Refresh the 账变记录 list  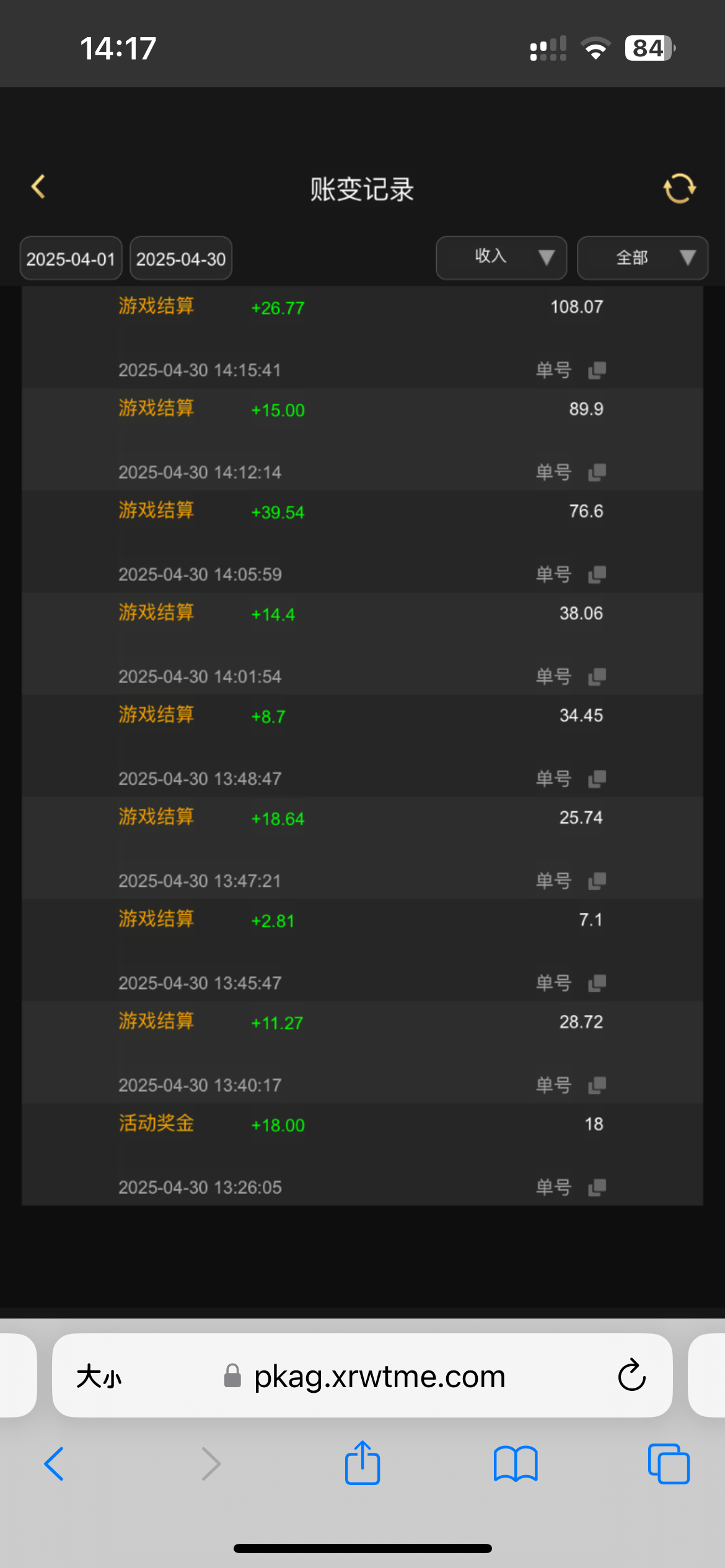pyautogui.click(x=679, y=188)
